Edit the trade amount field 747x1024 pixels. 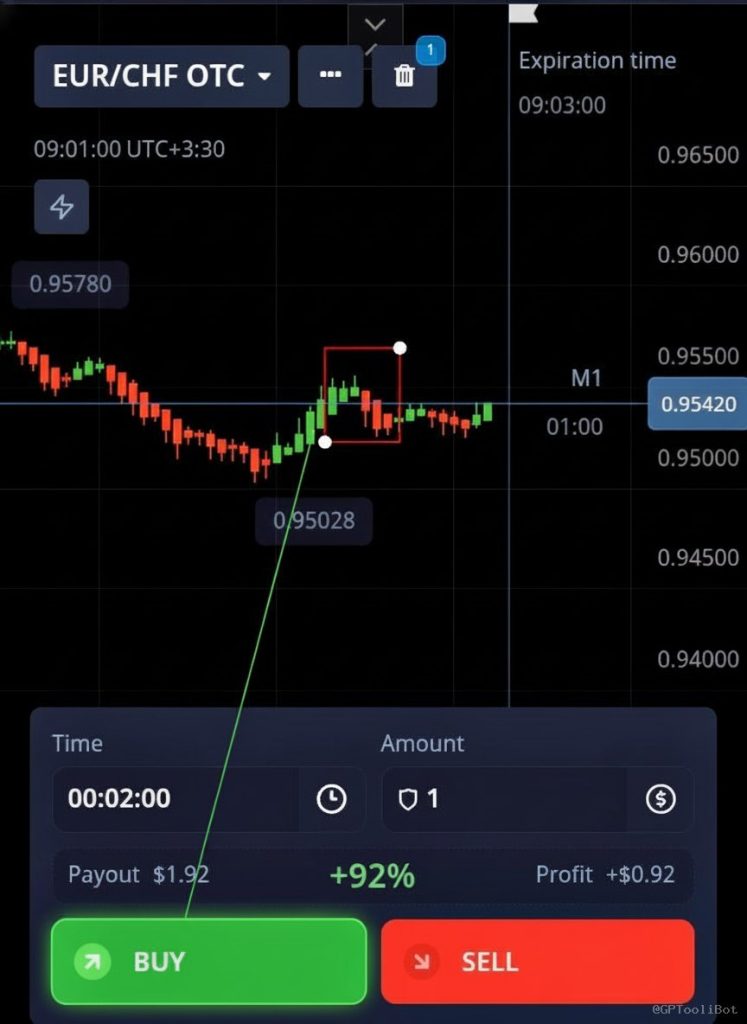point(505,798)
